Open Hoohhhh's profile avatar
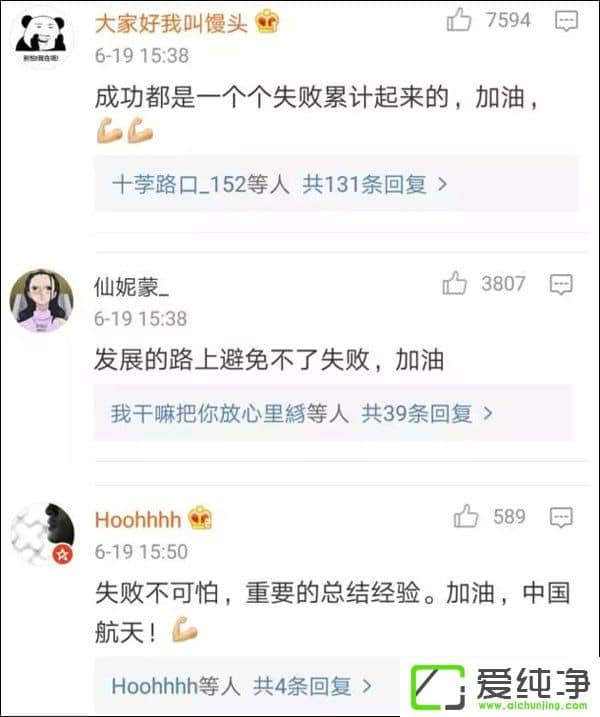The height and width of the screenshot is (717, 600). pos(41,534)
